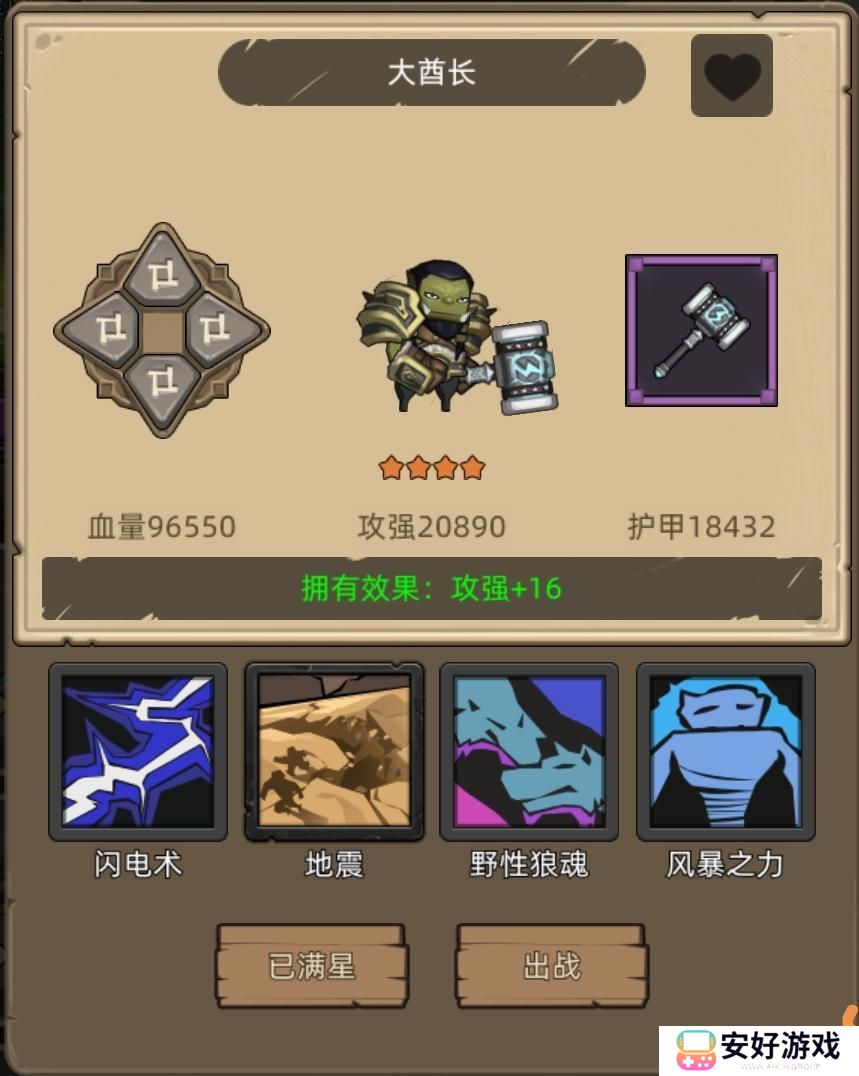Screen dimensions: 859x1076
Task: View the 风暴之力 skill
Action: (725, 752)
